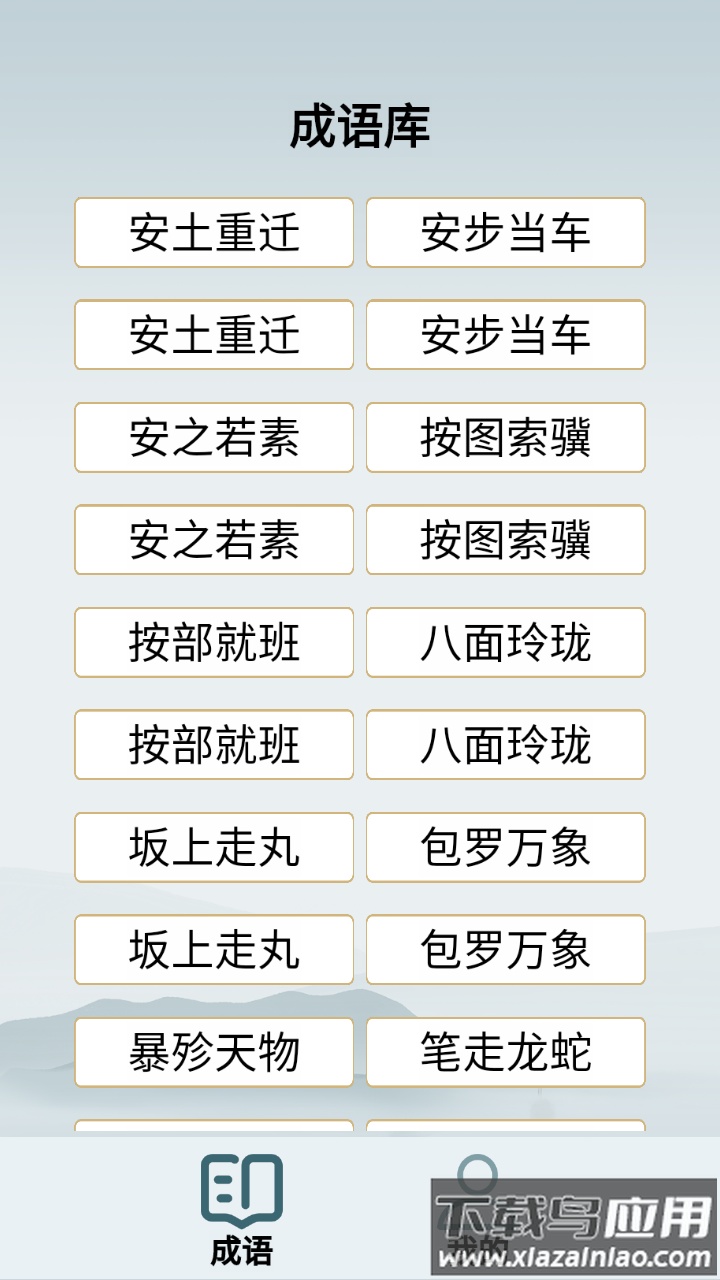The height and width of the screenshot is (1280, 720).
Task: Choose the second 安之若素 card
Action: pyautogui.click(x=213, y=540)
